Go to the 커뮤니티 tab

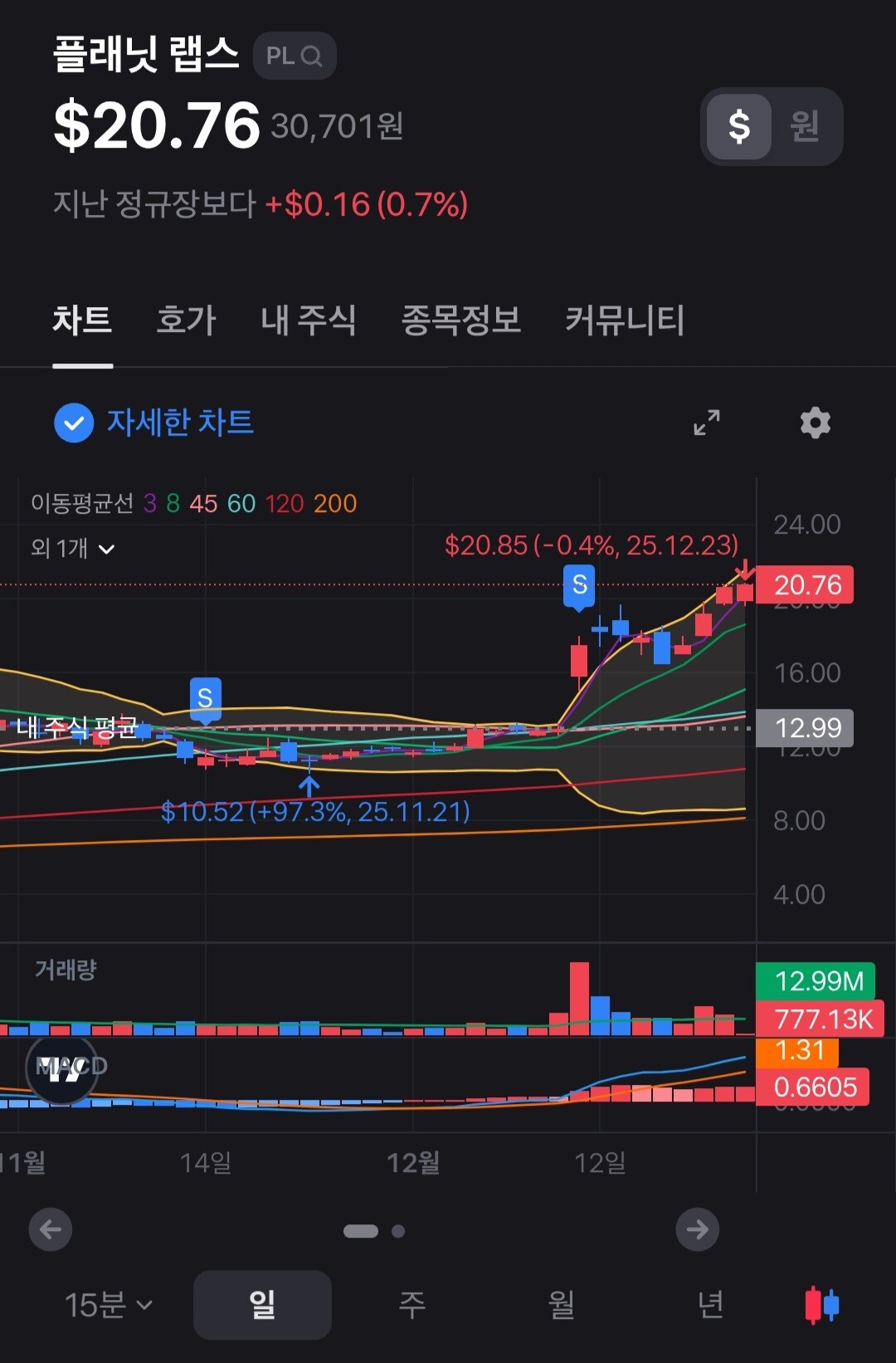(x=625, y=320)
